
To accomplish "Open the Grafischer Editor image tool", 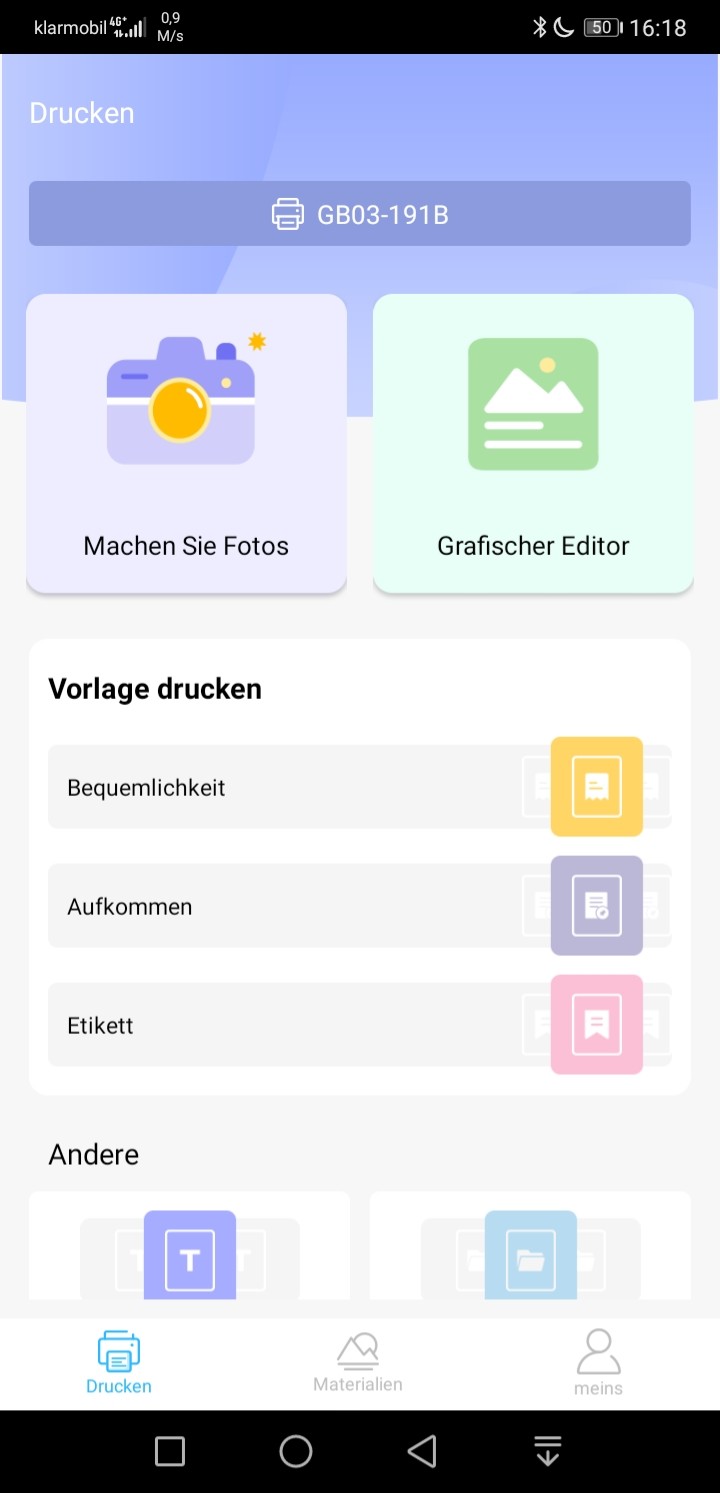I will (x=532, y=445).
